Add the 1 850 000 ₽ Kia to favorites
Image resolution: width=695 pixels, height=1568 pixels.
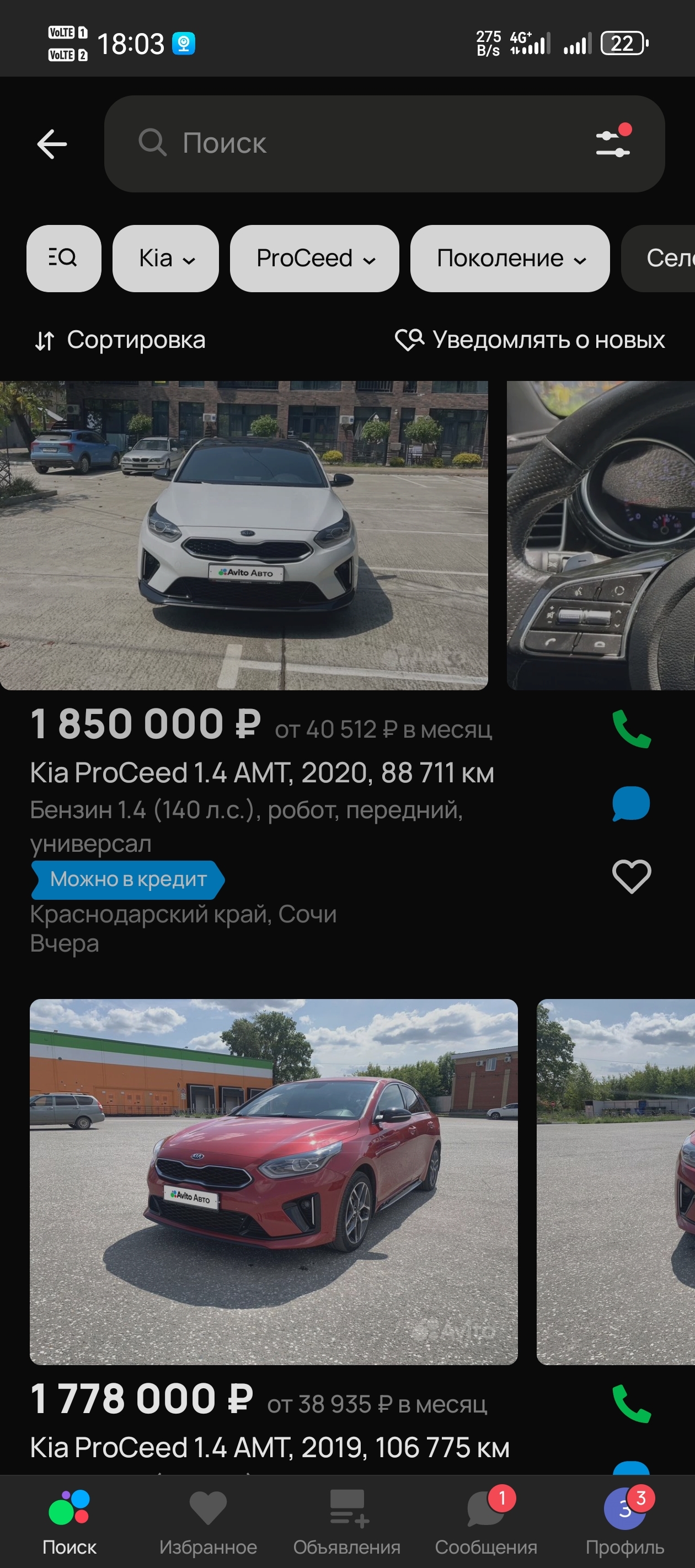click(x=631, y=877)
